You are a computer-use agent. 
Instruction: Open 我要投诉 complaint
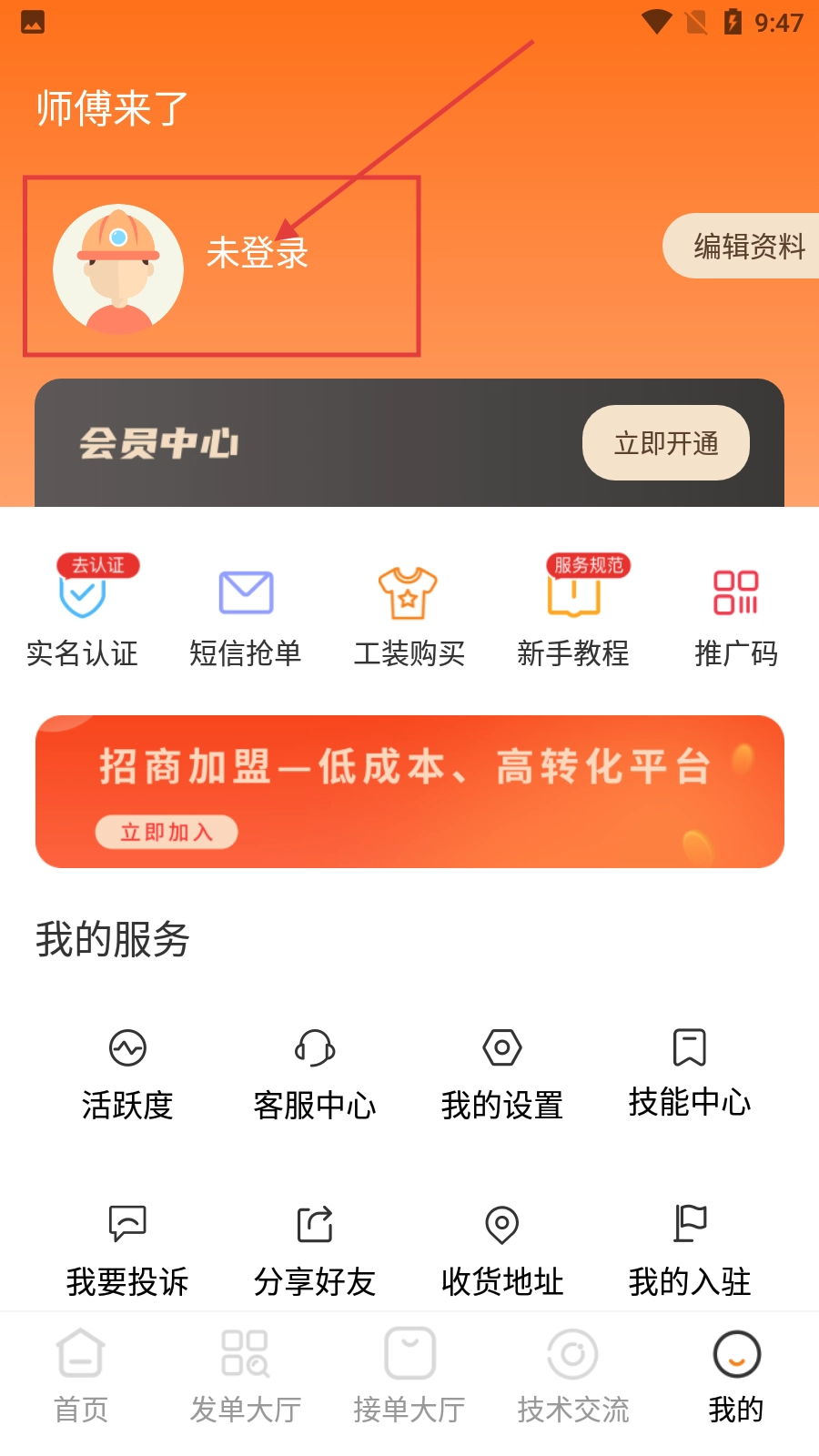127,1250
